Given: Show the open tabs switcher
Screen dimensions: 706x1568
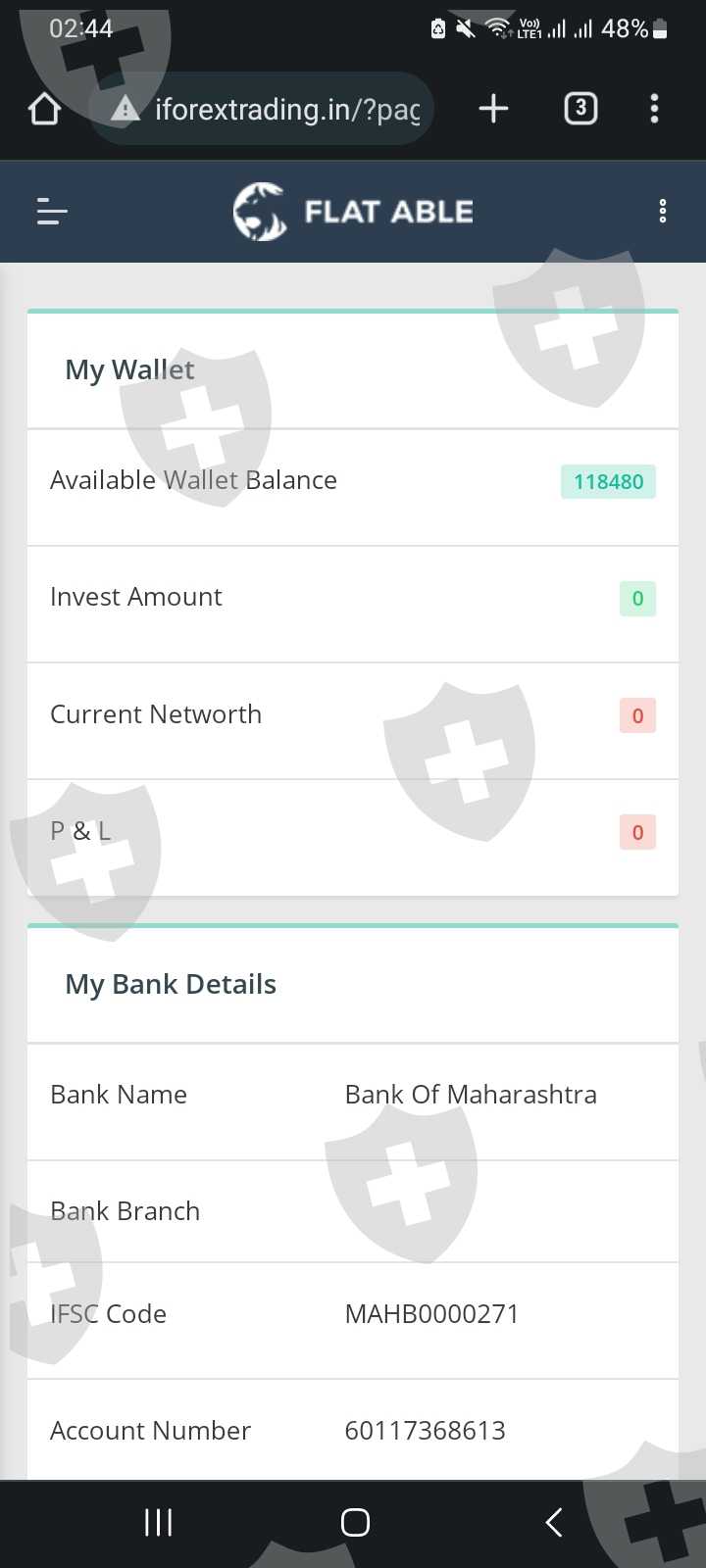Looking at the screenshot, I should point(580,109).
